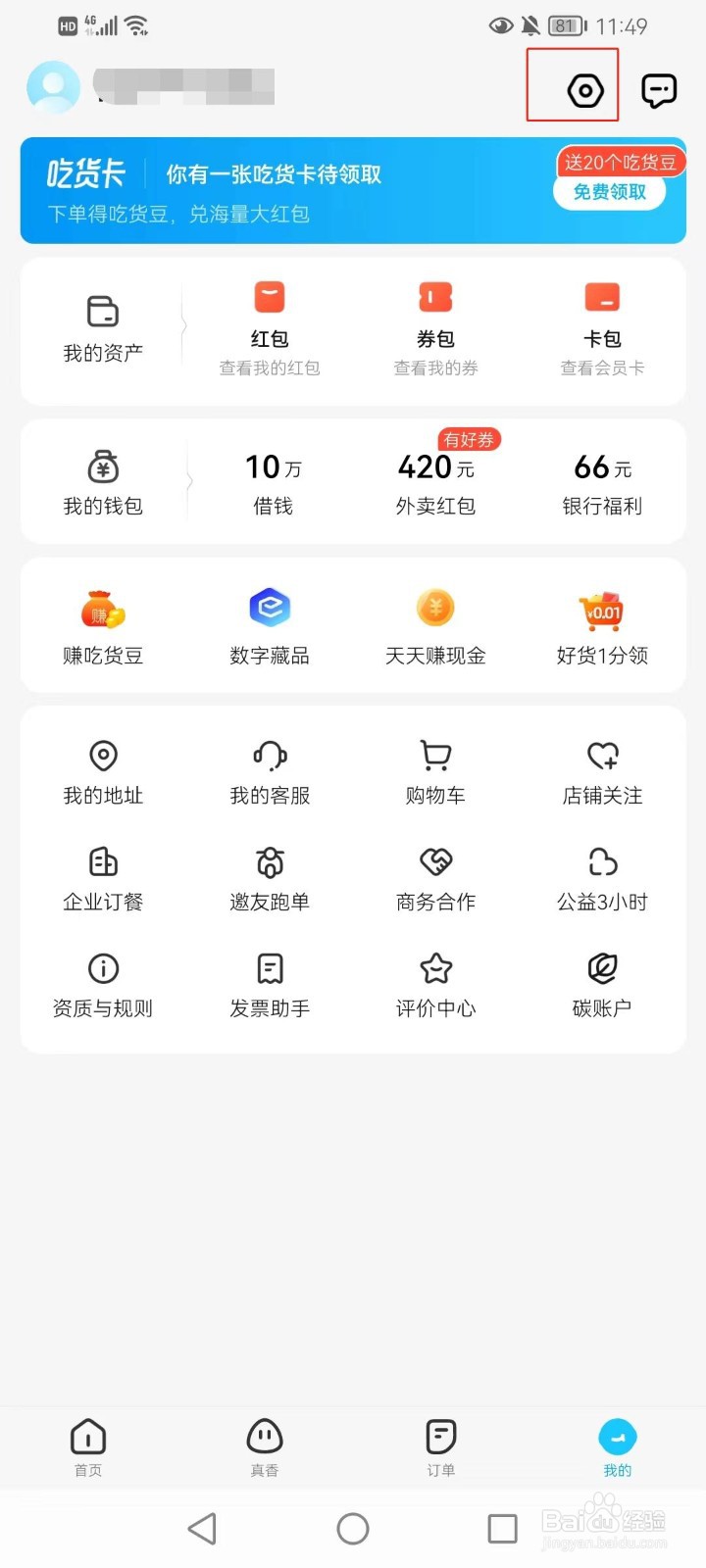Screen dimensions: 706x1568
Task: Open 卡包 to view membership cards
Action: pyautogui.click(x=601, y=323)
